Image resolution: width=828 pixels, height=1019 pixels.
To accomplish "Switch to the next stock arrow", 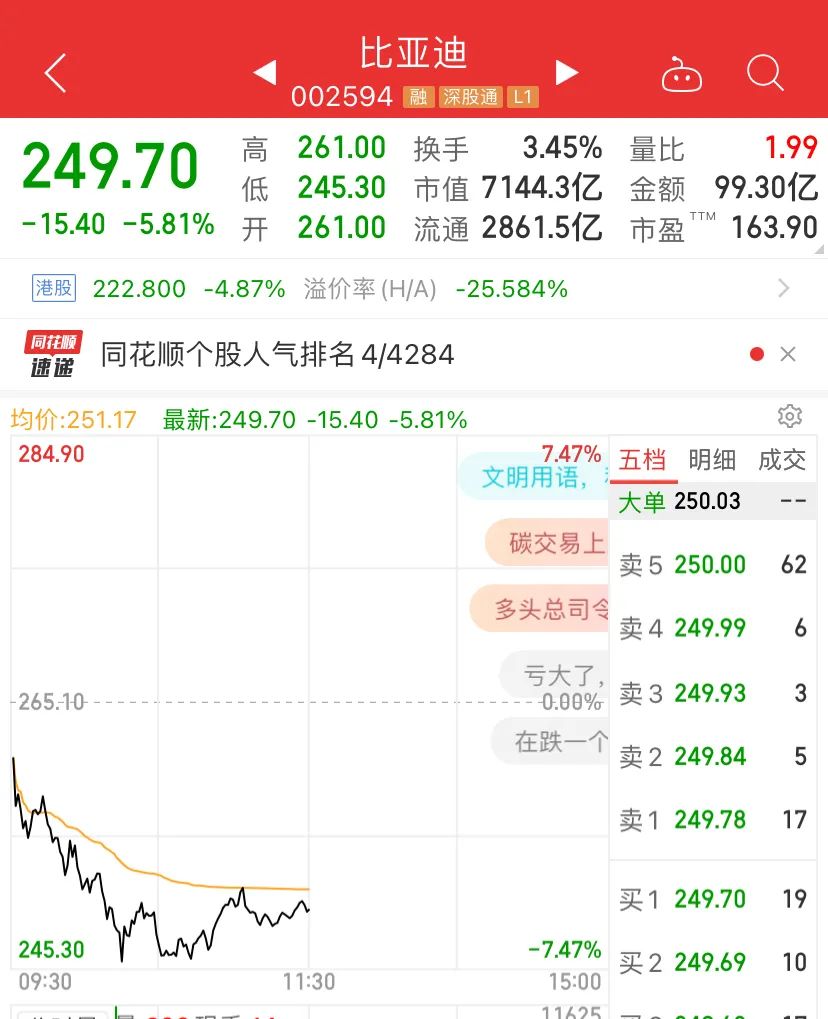I will click(x=567, y=72).
